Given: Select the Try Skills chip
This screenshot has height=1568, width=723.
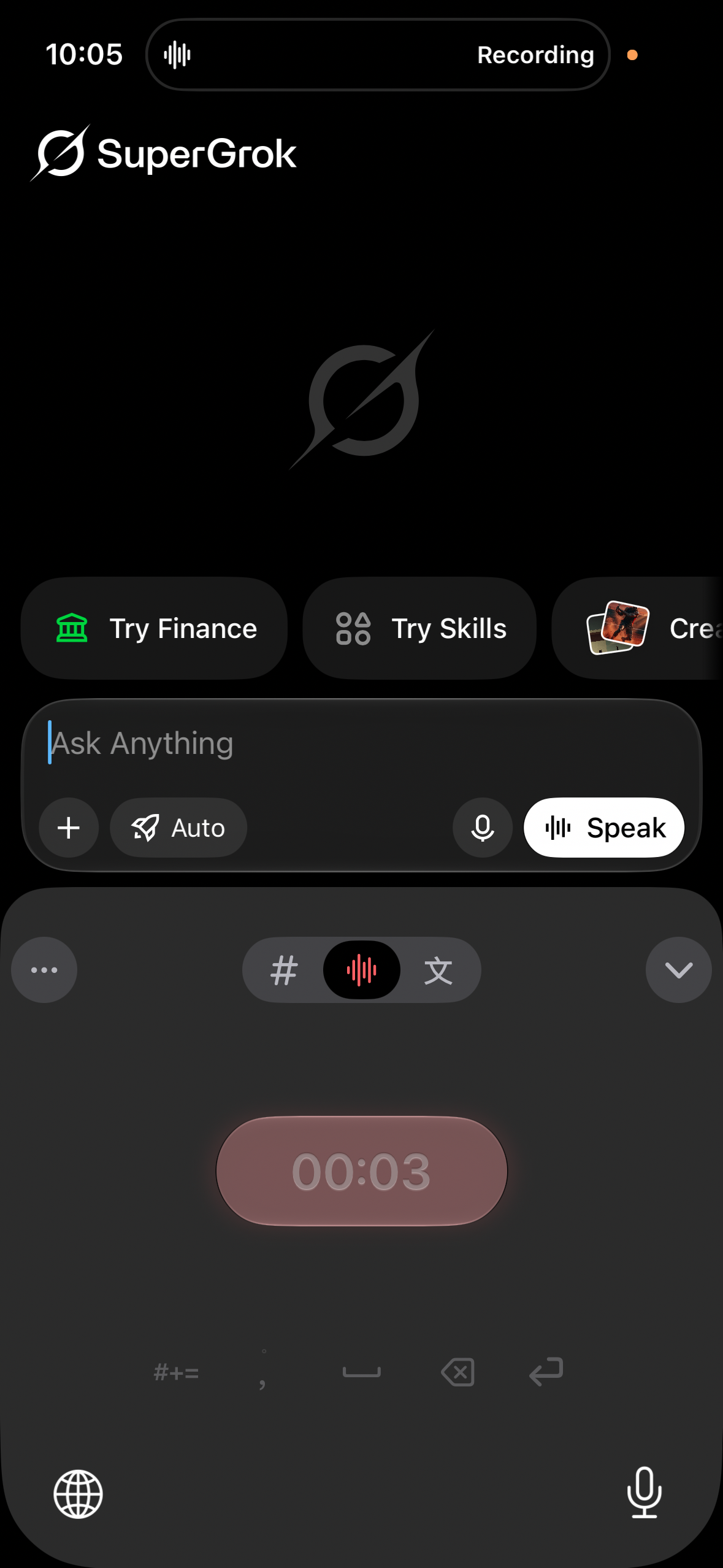Looking at the screenshot, I should pyautogui.click(x=419, y=628).
